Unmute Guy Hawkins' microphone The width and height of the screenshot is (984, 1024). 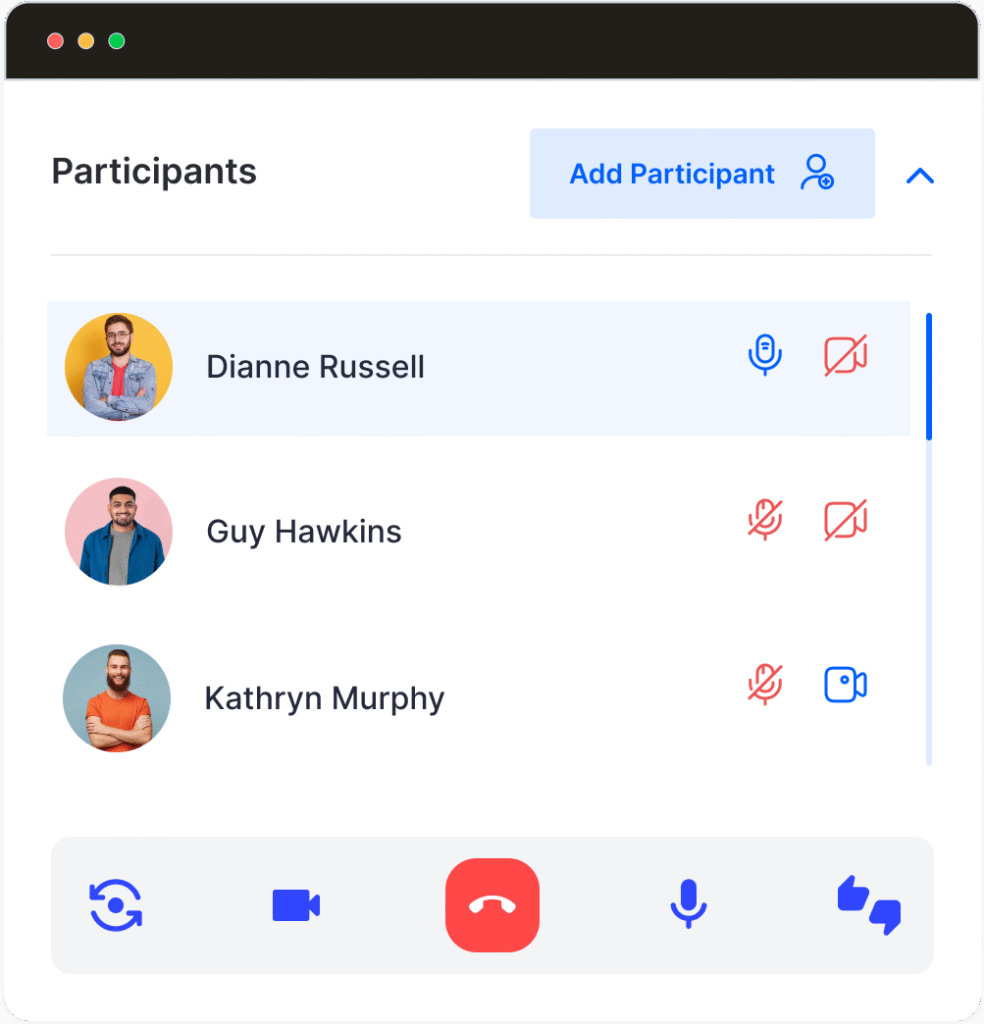[x=765, y=520]
